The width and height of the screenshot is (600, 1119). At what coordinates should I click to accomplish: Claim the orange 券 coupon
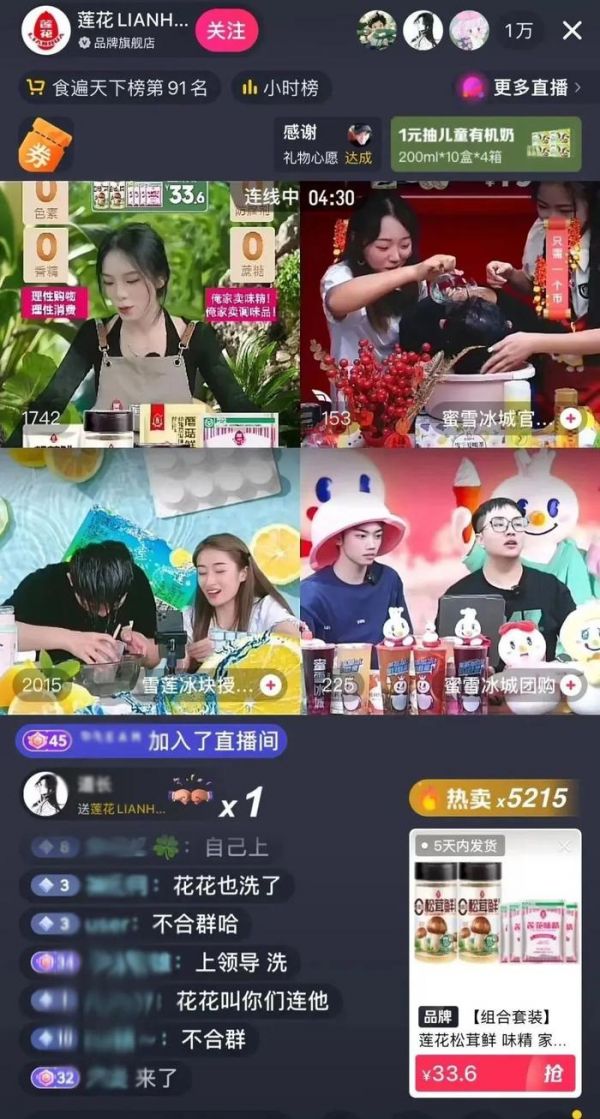pyautogui.click(x=46, y=145)
